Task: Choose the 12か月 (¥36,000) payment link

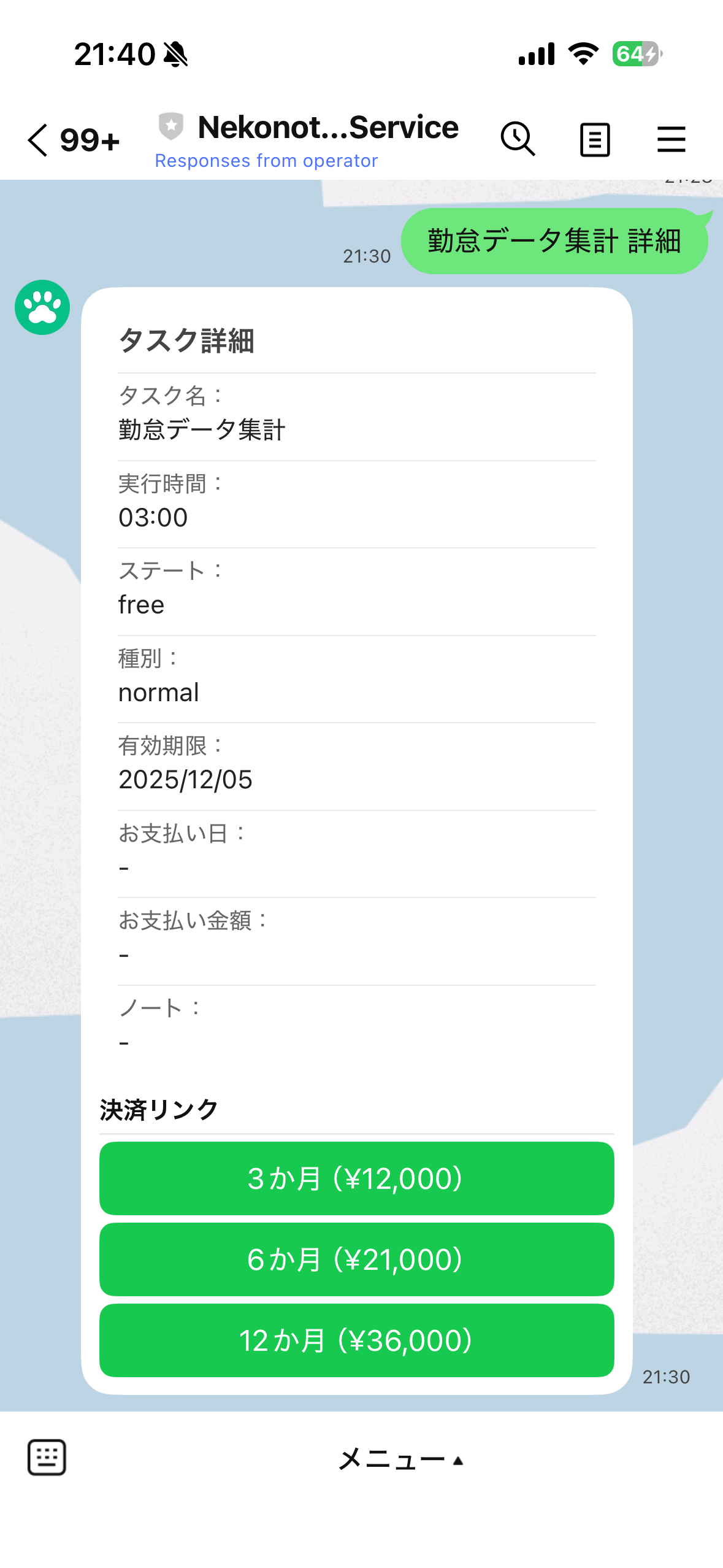Action: [x=356, y=1340]
